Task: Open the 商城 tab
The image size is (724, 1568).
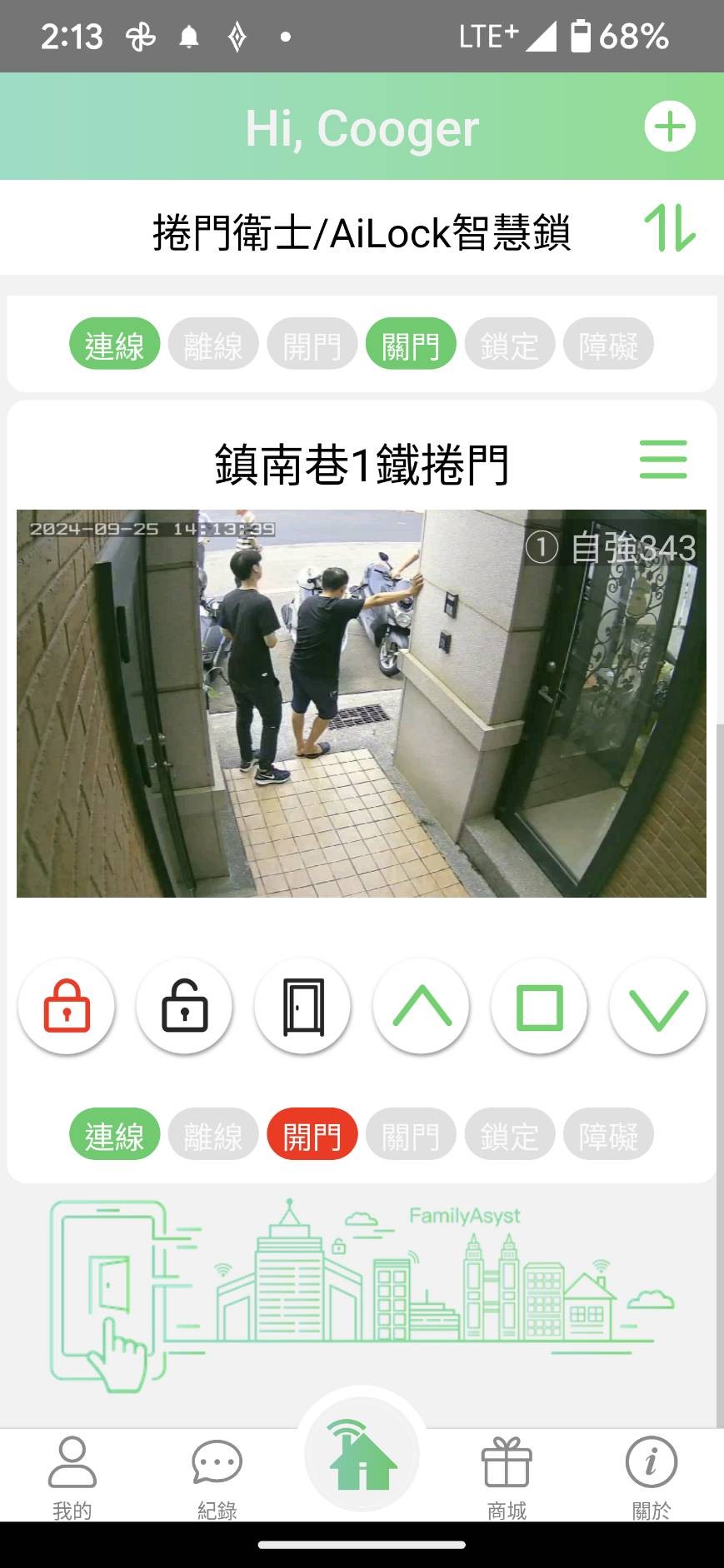Action: pyautogui.click(x=507, y=1476)
